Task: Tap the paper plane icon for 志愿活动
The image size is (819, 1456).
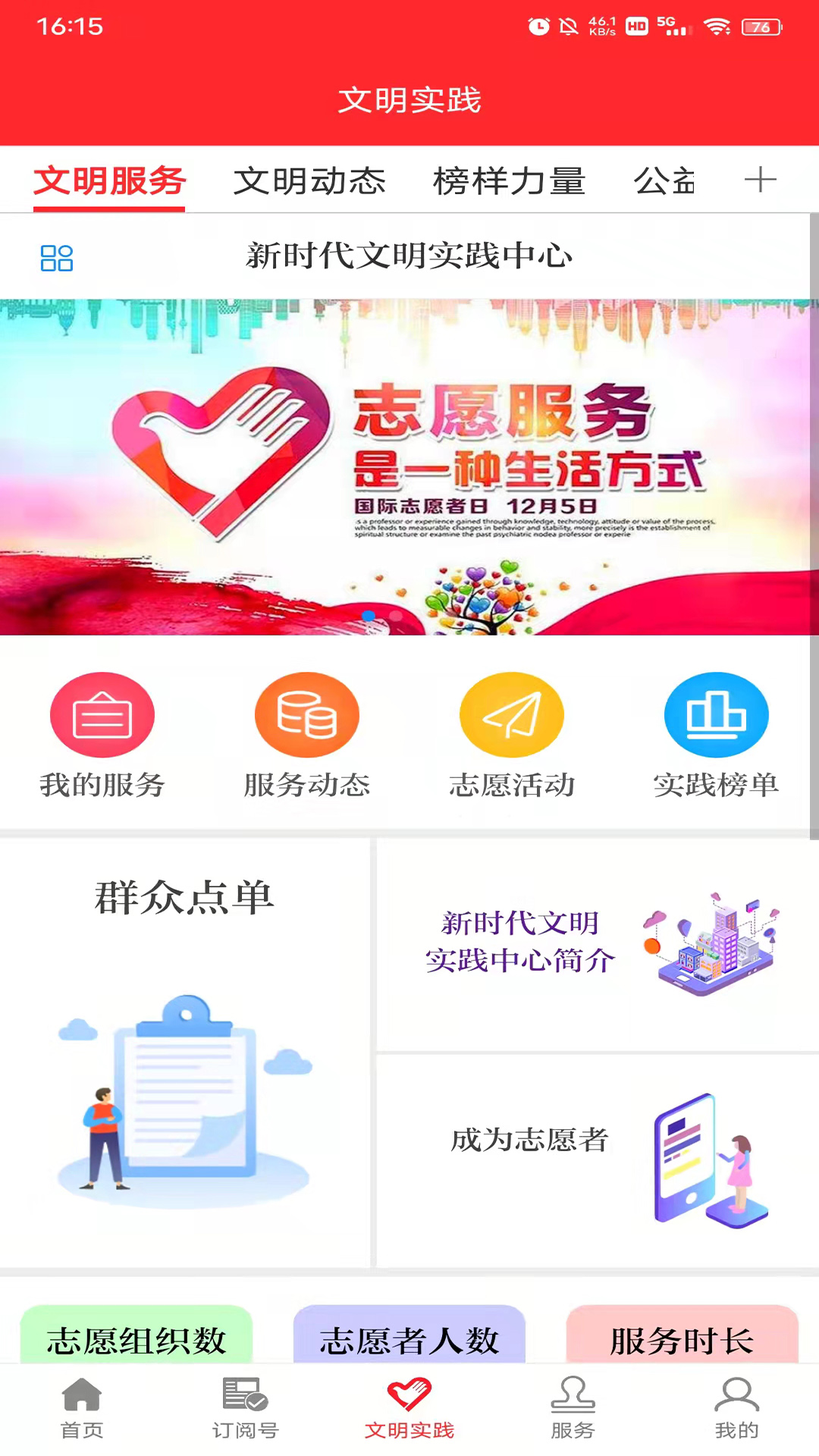Action: [512, 714]
